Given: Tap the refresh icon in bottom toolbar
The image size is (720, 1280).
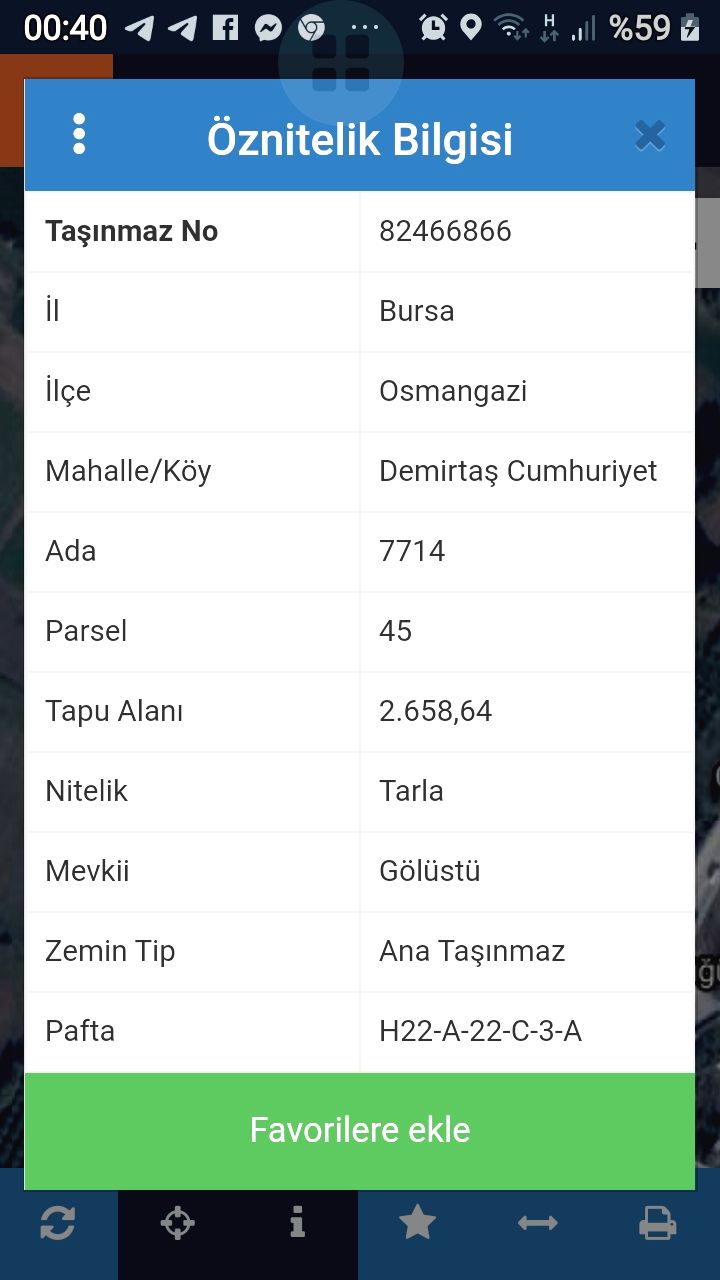Looking at the screenshot, I should [57, 1223].
